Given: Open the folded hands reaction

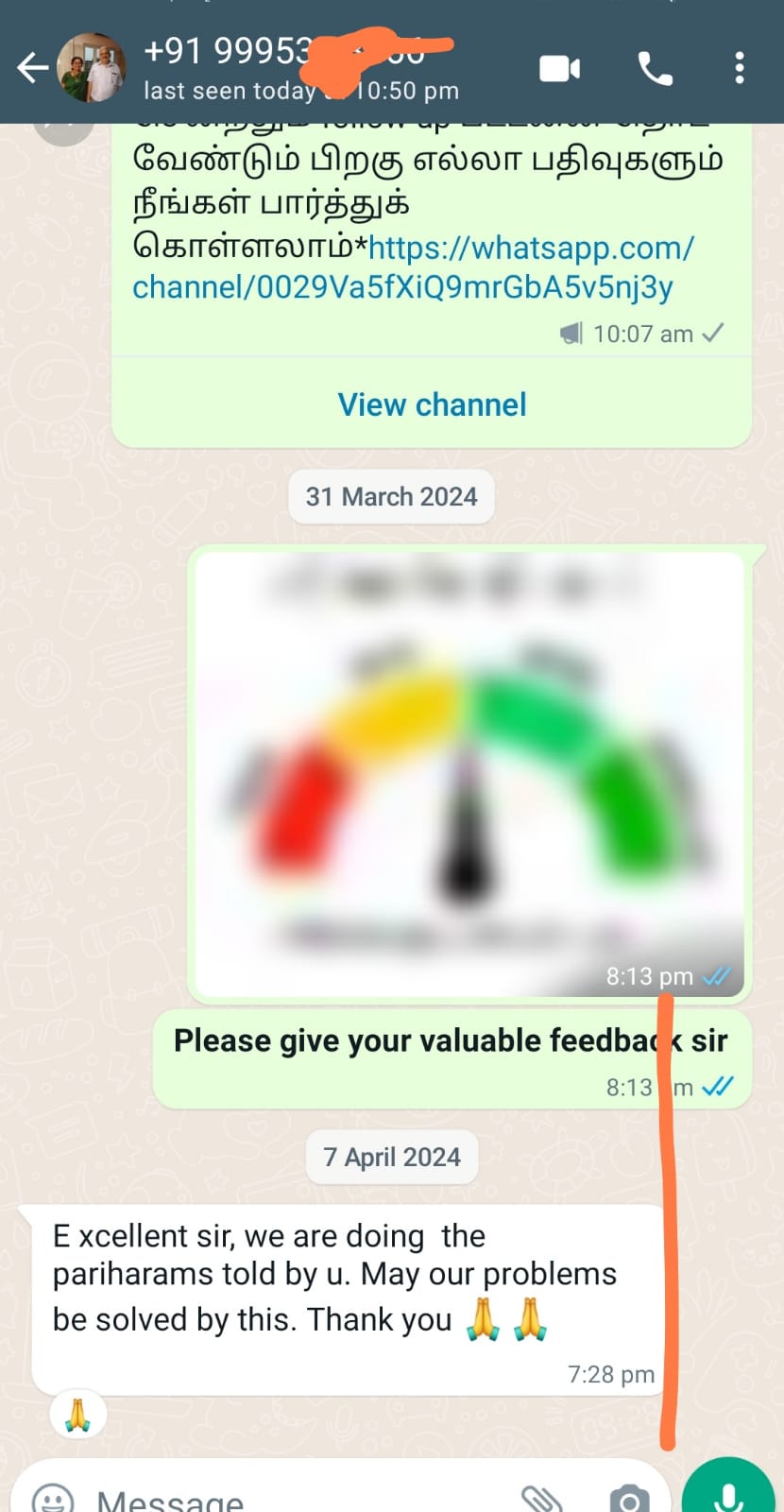Looking at the screenshot, I should [77, 1415].
